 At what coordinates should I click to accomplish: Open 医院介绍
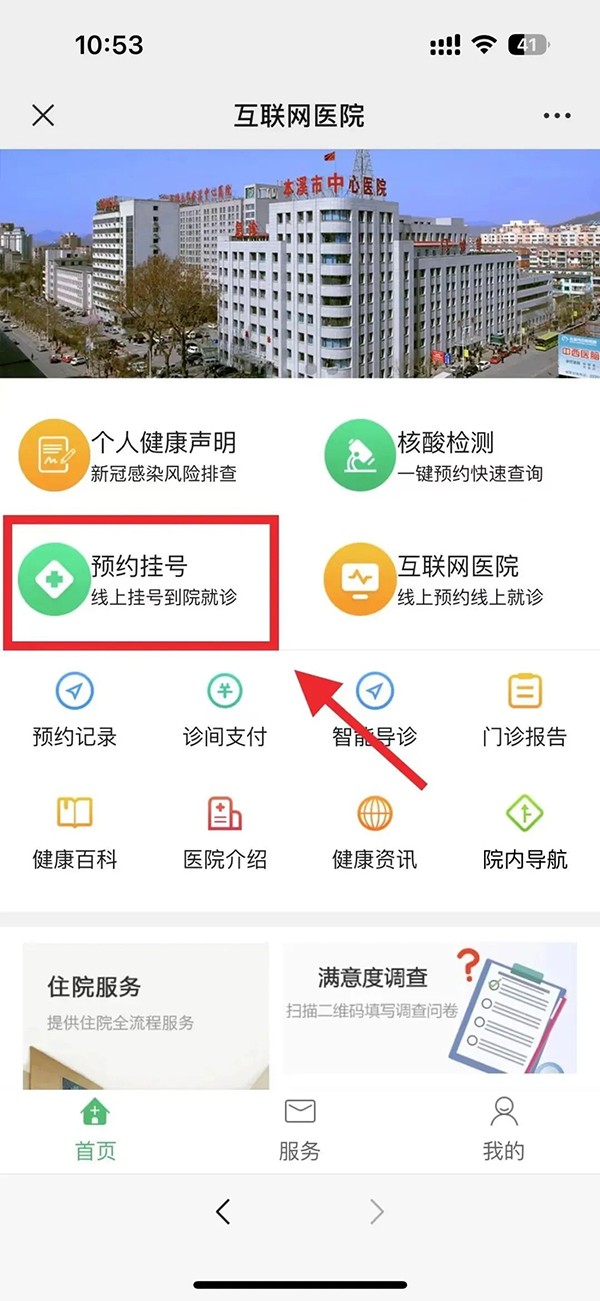225,832
